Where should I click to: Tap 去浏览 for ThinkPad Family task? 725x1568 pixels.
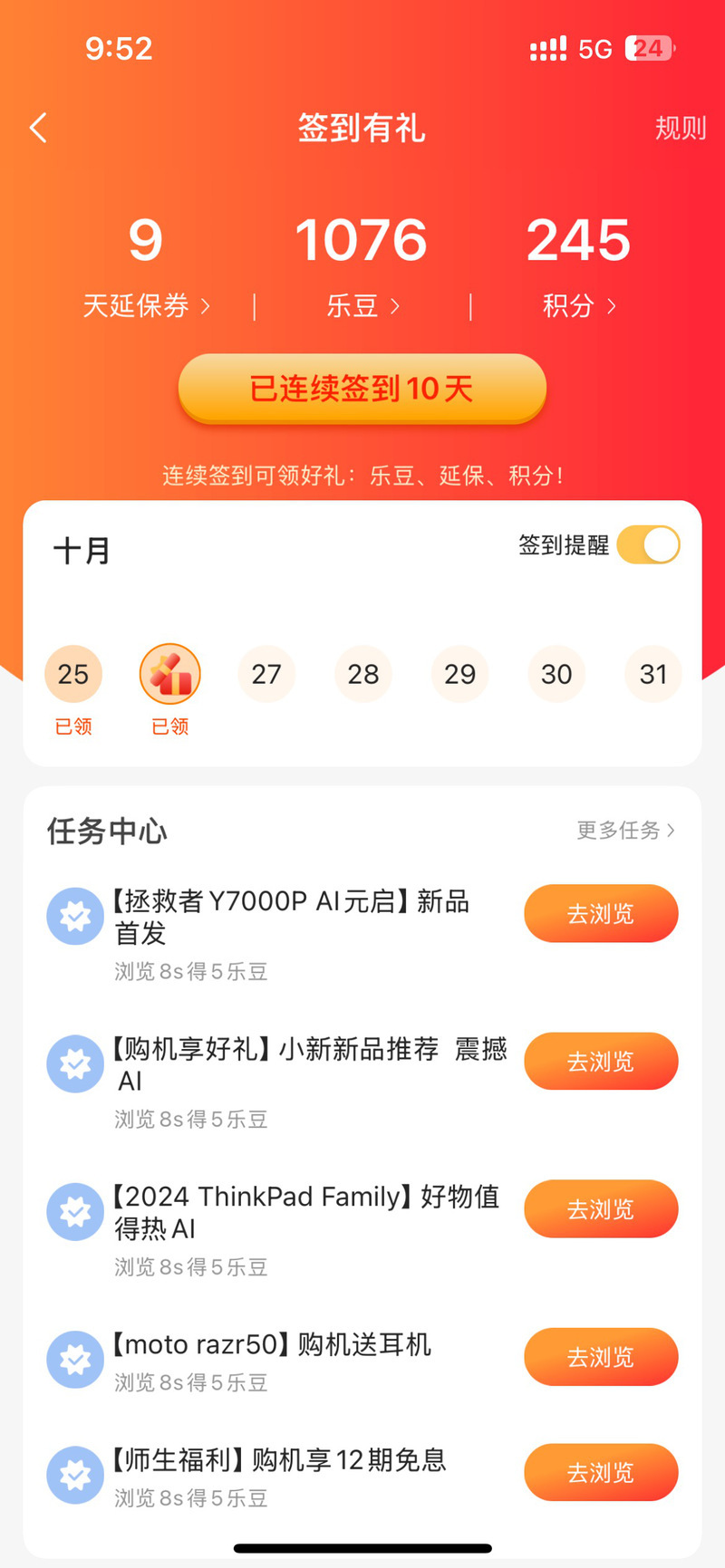click(x=601, y=1209)
